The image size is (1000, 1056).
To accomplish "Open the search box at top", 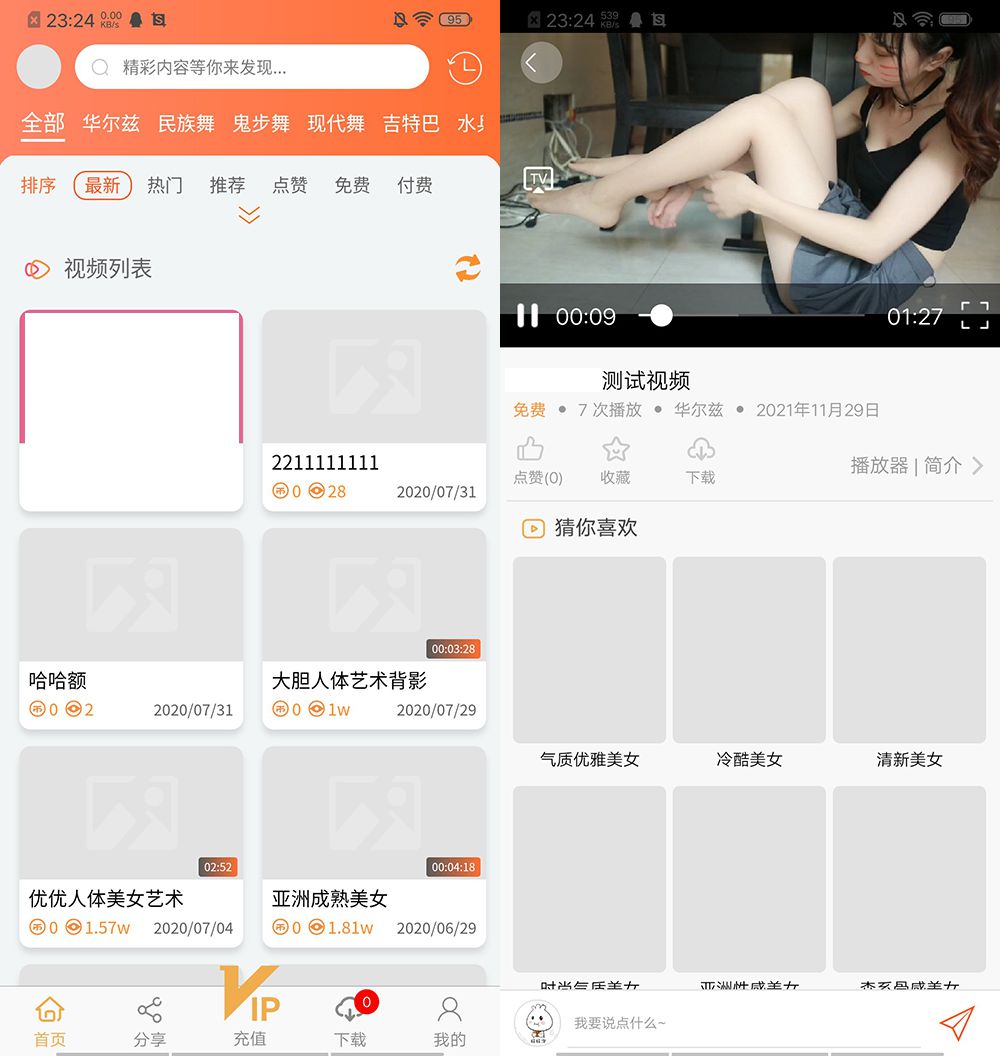I will pos(252,68).
